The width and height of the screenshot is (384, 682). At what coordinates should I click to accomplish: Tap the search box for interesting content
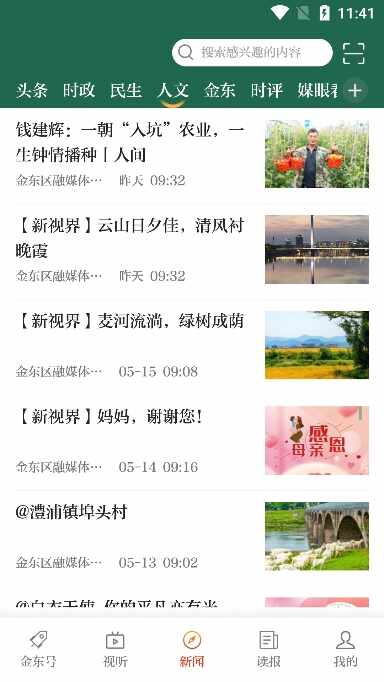click(252, 53)
